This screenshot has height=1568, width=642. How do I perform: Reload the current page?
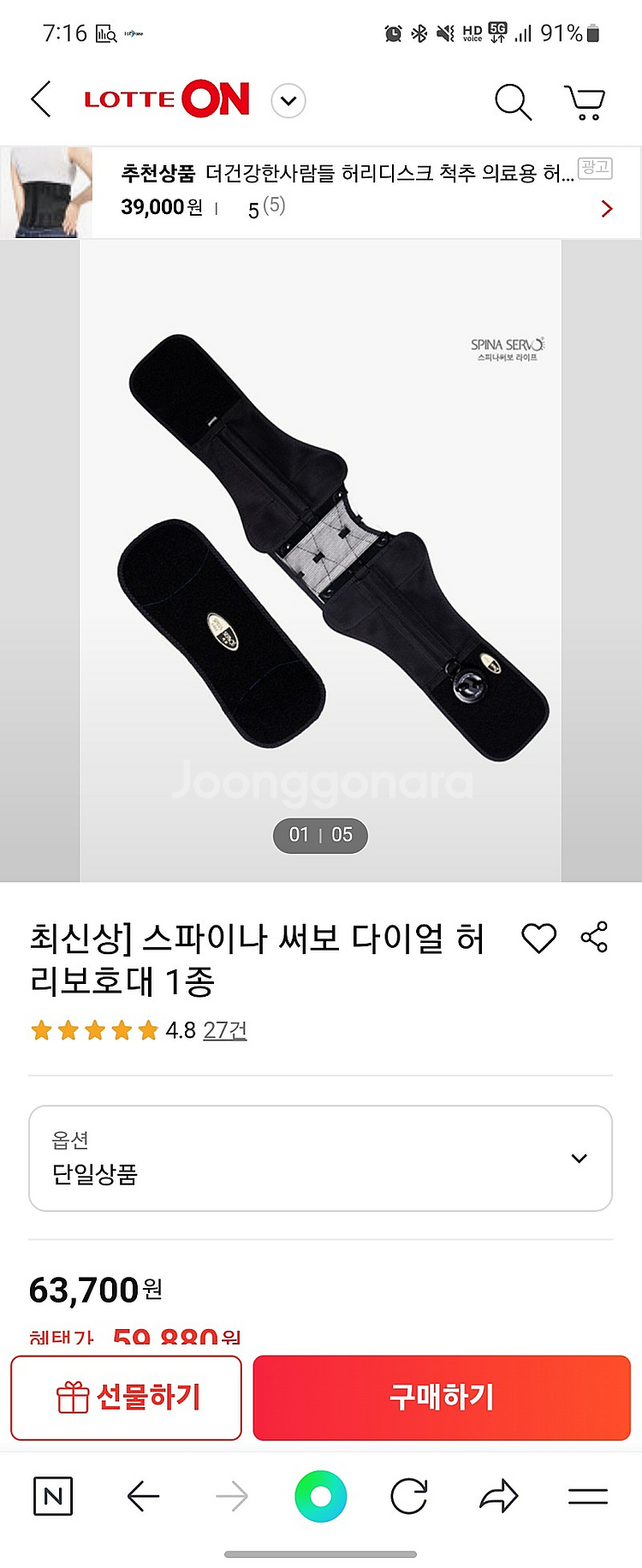coord(408,1496)
